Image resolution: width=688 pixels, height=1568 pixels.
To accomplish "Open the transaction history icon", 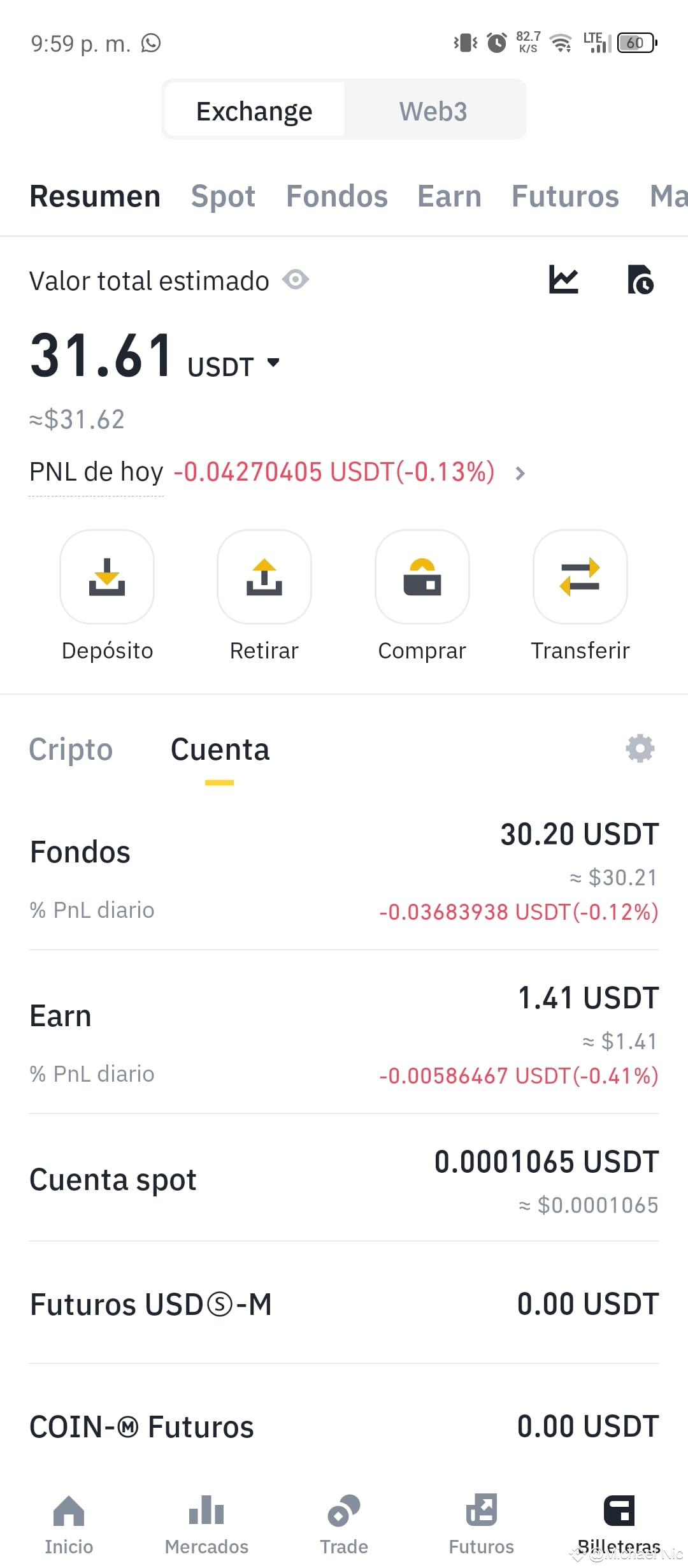I will coord(640,279).
